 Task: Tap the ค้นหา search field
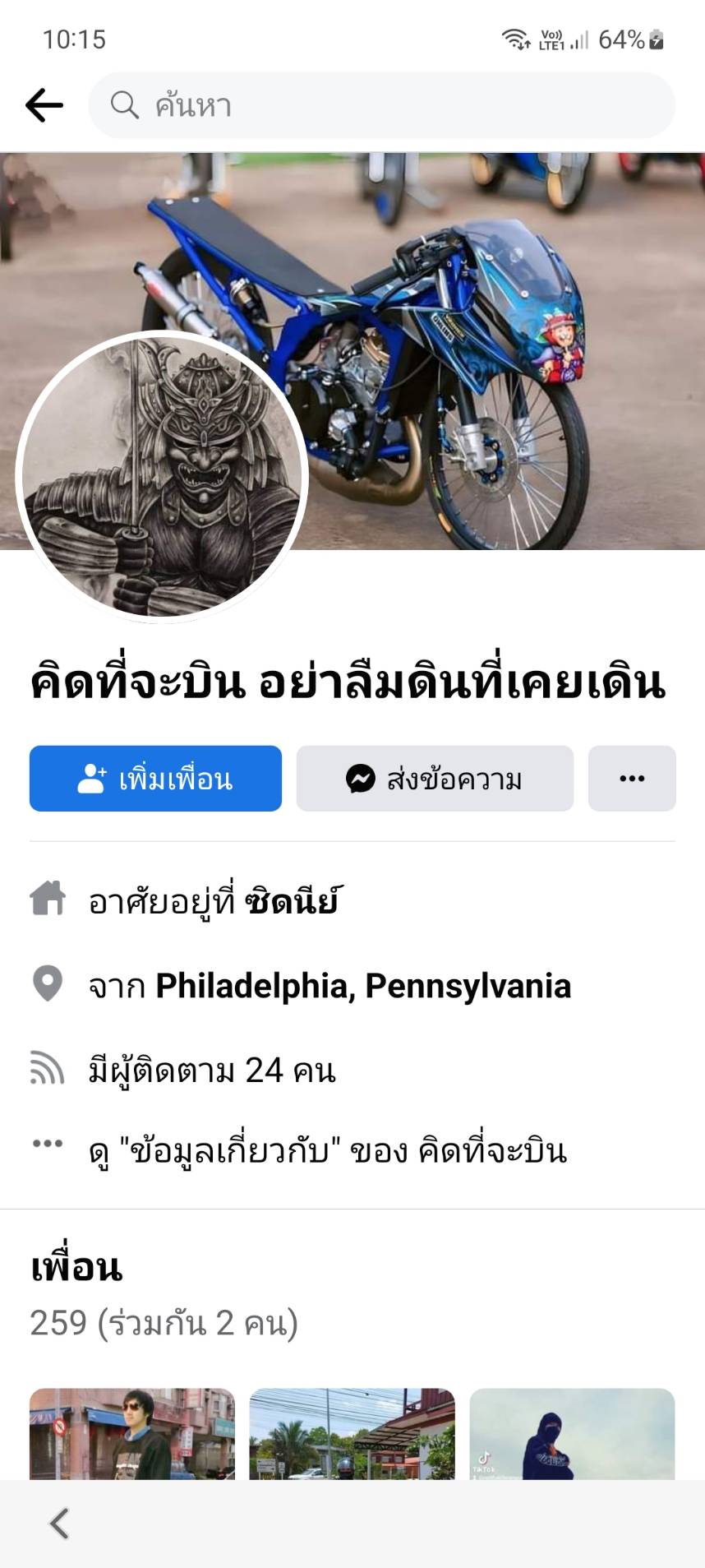[382, 105]
